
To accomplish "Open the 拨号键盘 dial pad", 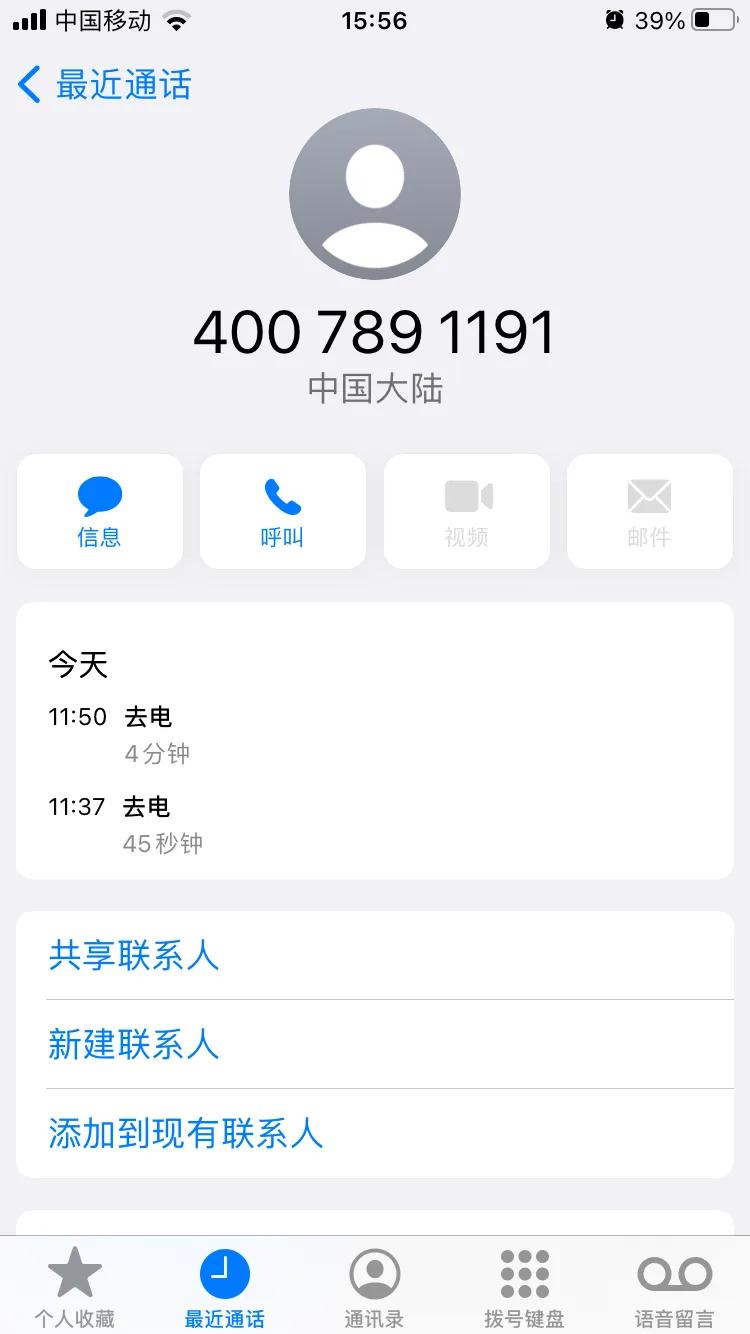I will (524, 1285).
